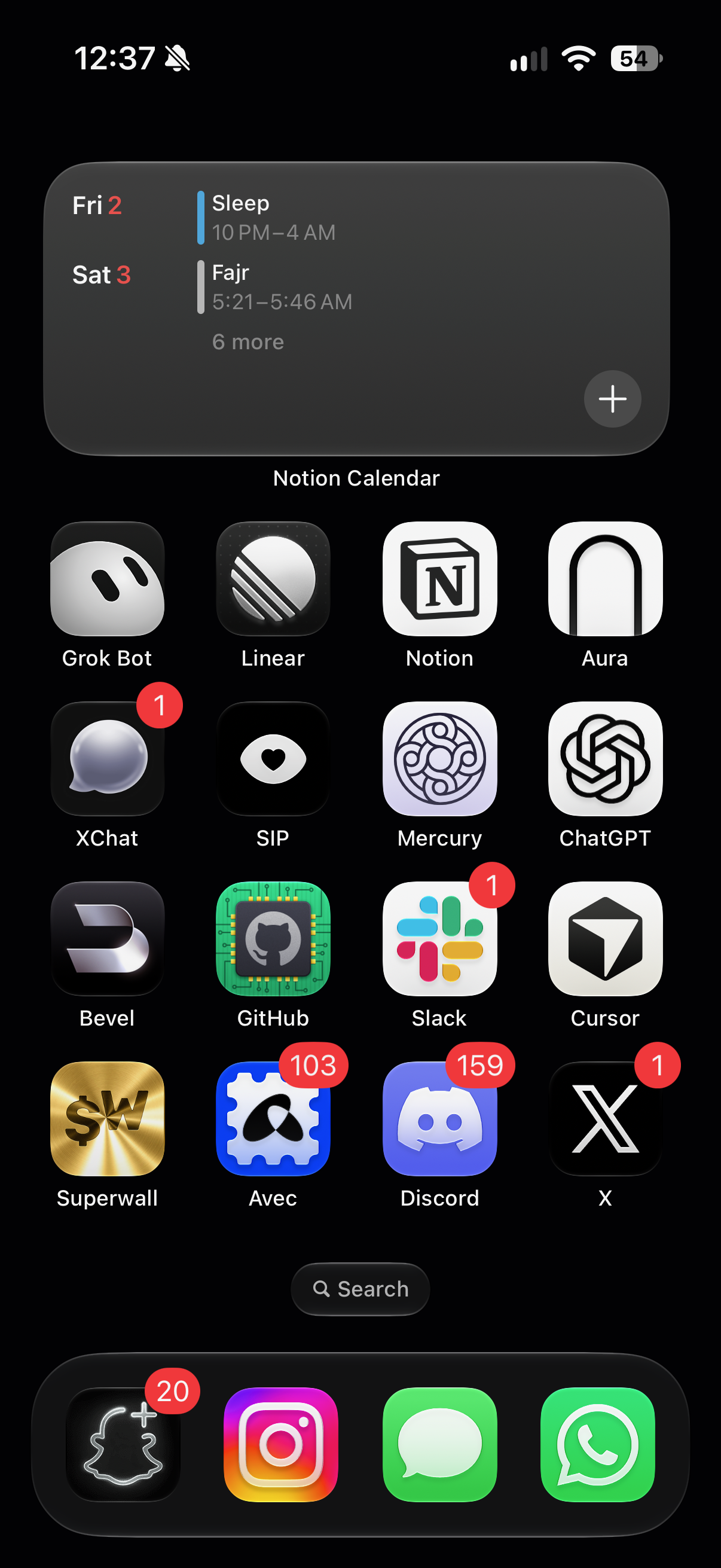721x1568 pixels.
Task: Open WhatsApp from the dock
Action: point(598,1444)
